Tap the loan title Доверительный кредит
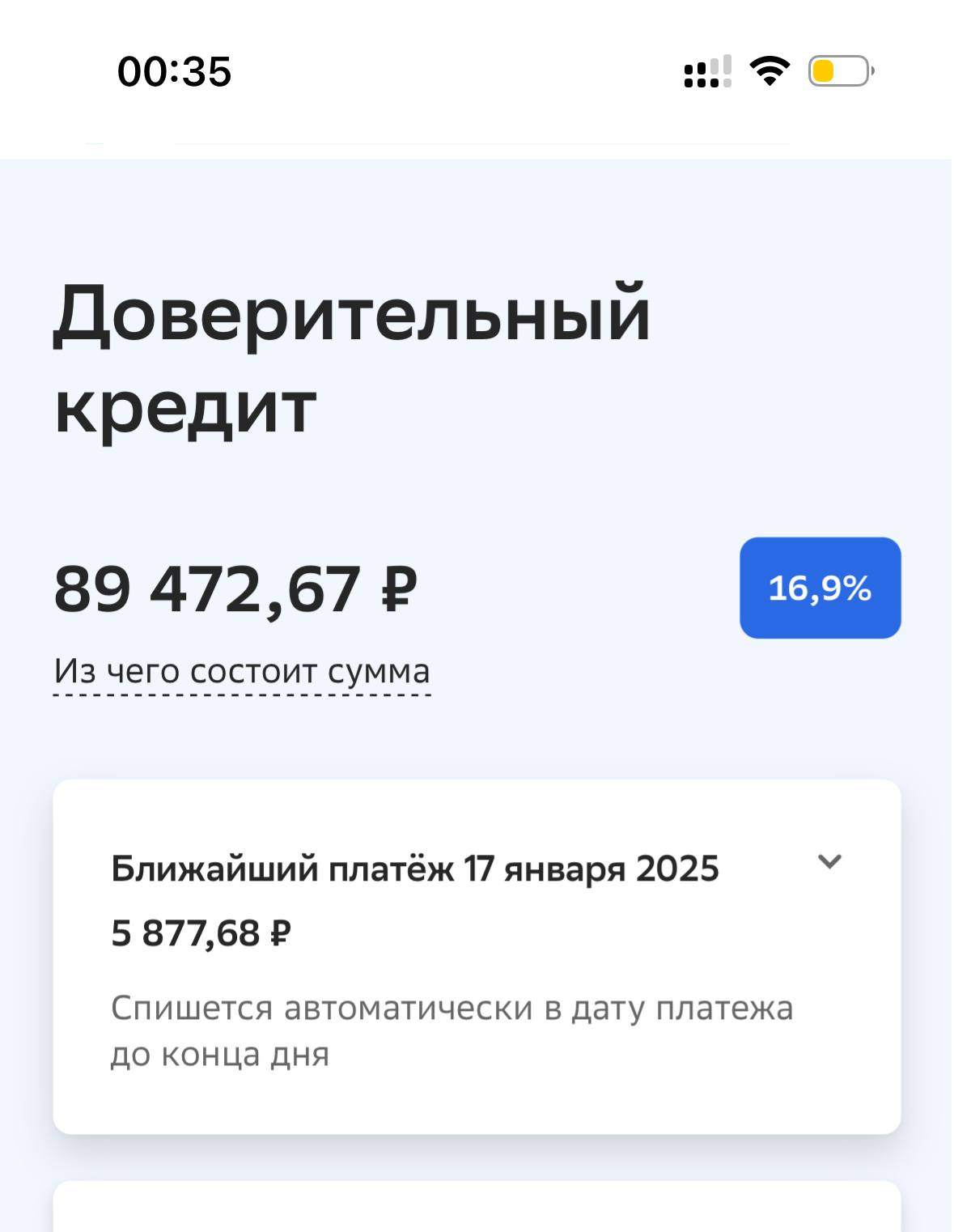Image resolution: width=954 pixels, height=1232 pixels. coord(350,356)
